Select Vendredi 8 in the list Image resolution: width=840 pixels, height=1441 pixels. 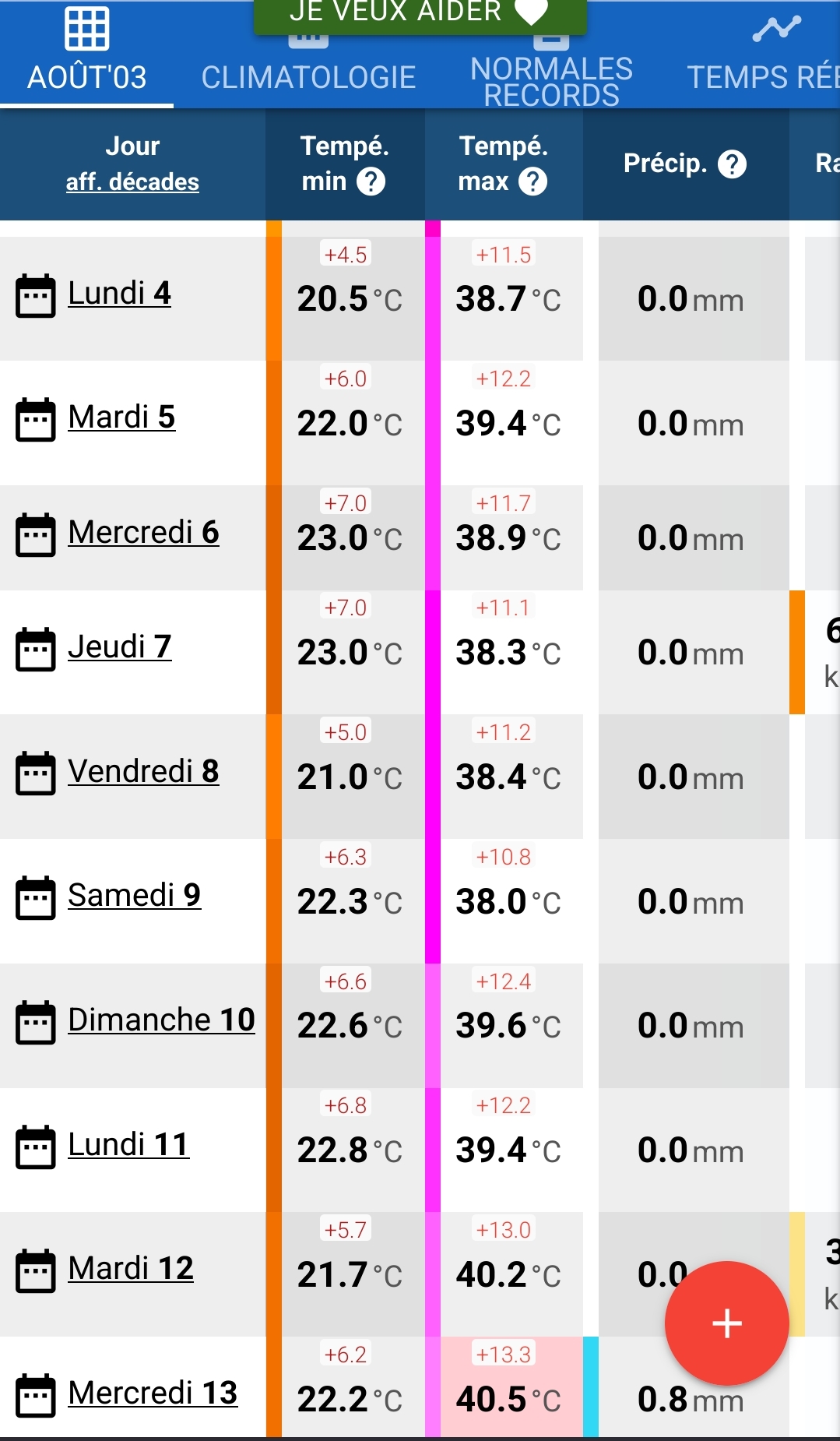[143, 772]
